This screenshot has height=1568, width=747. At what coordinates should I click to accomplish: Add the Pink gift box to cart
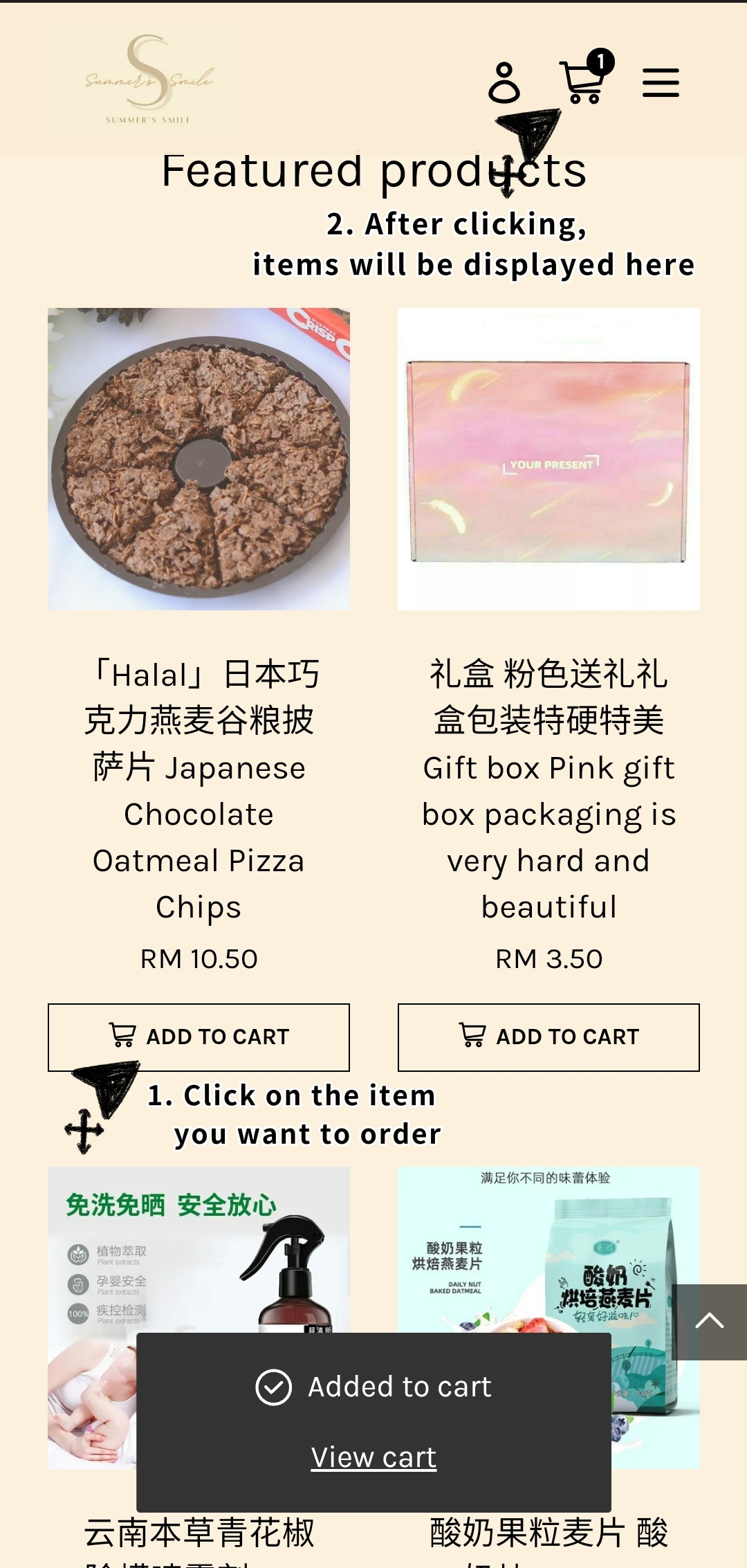pos(548,1037)
